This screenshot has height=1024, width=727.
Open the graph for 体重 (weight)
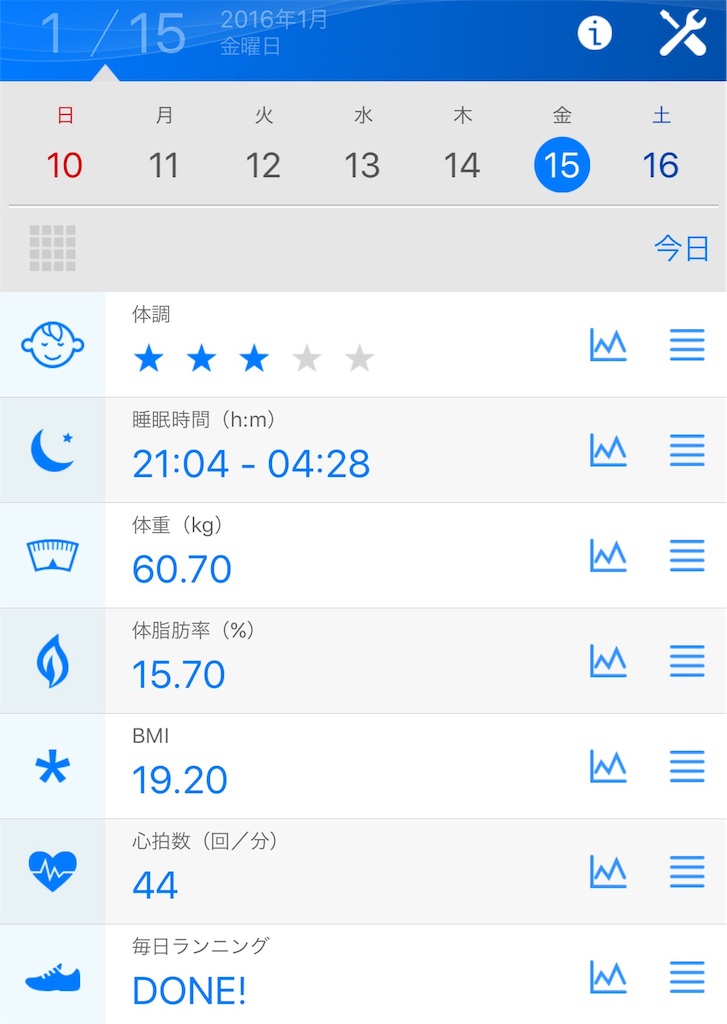click(x=608, y=555)
